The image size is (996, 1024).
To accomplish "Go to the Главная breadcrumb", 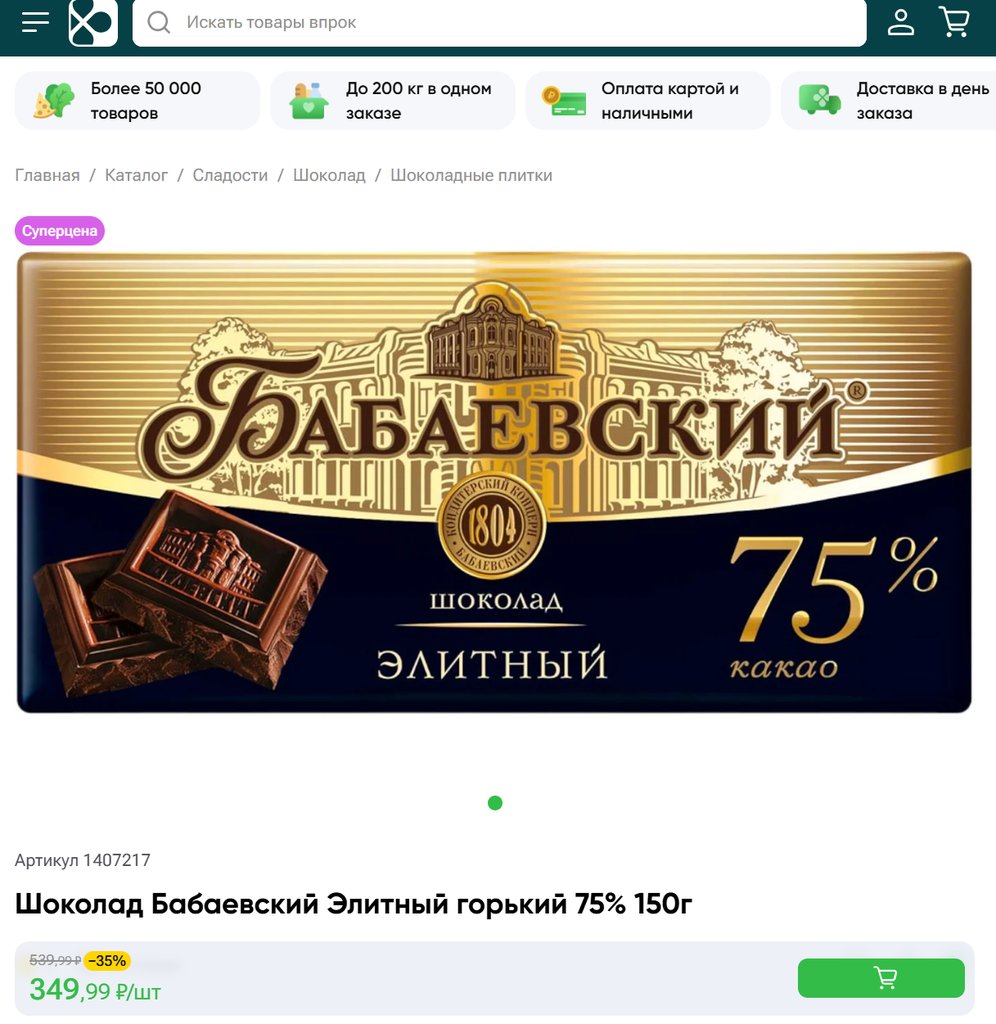I will click(x=47, y=175).
